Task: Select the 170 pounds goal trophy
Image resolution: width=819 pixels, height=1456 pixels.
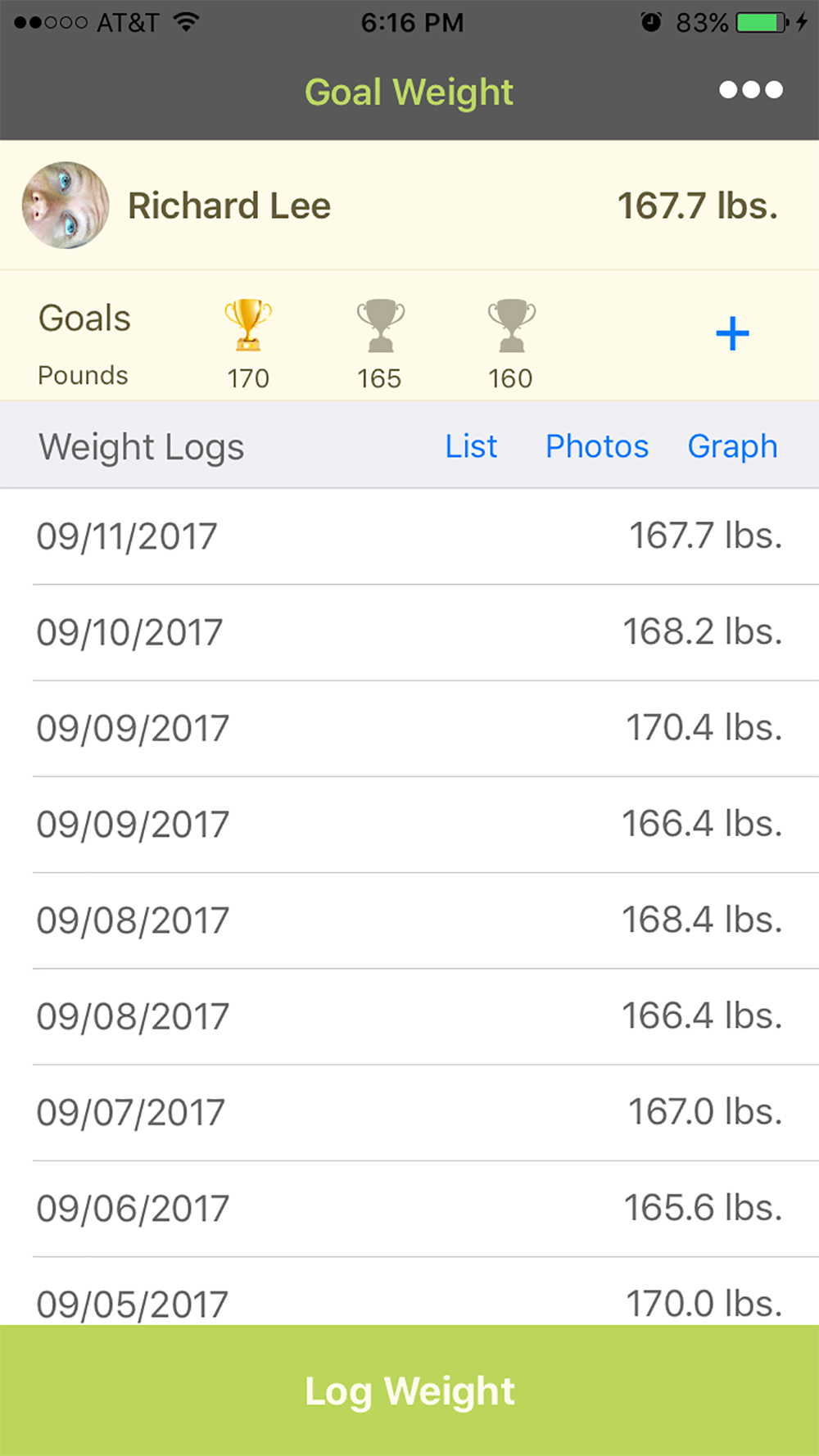Action: (x=248, y=326)
